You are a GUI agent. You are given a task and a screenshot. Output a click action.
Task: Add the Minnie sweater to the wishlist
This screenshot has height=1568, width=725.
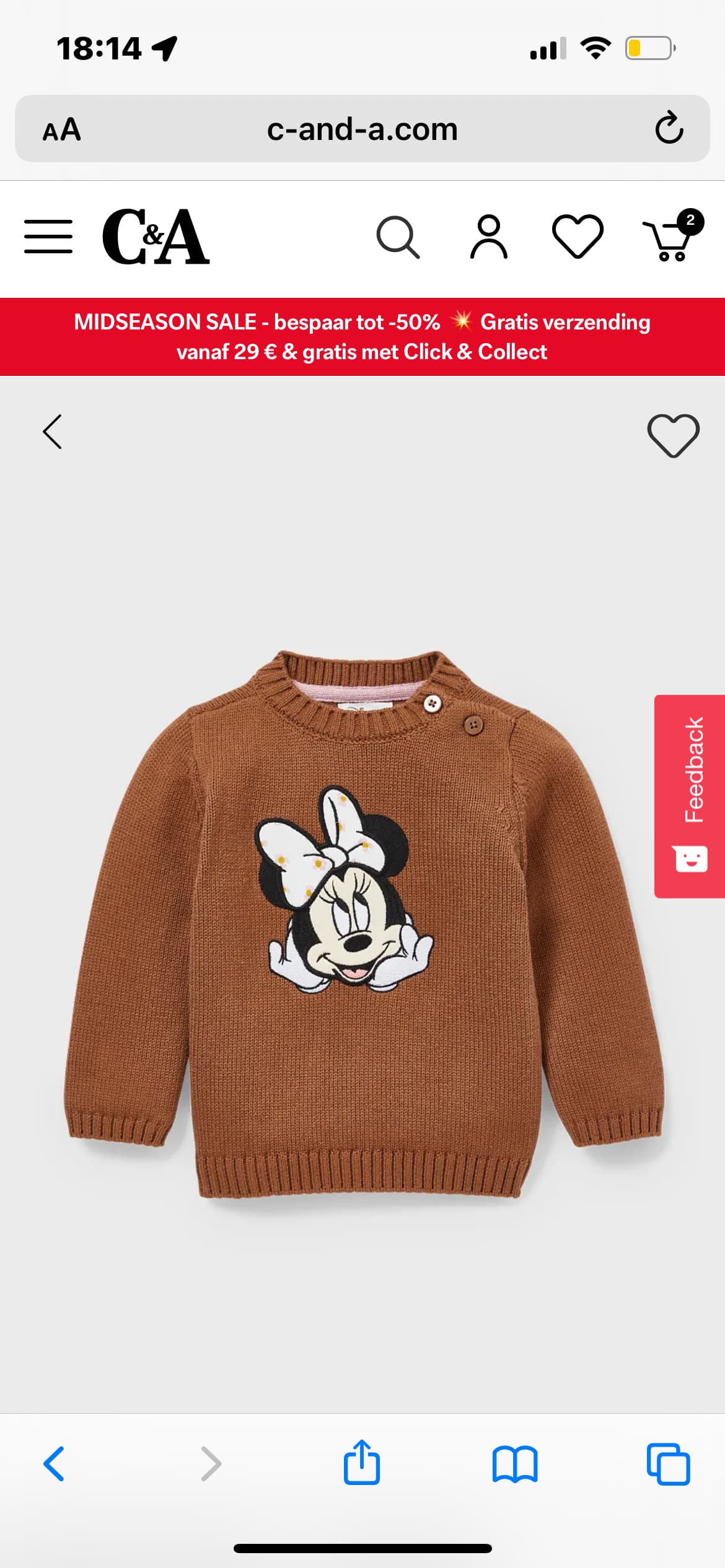pos(673,435)
